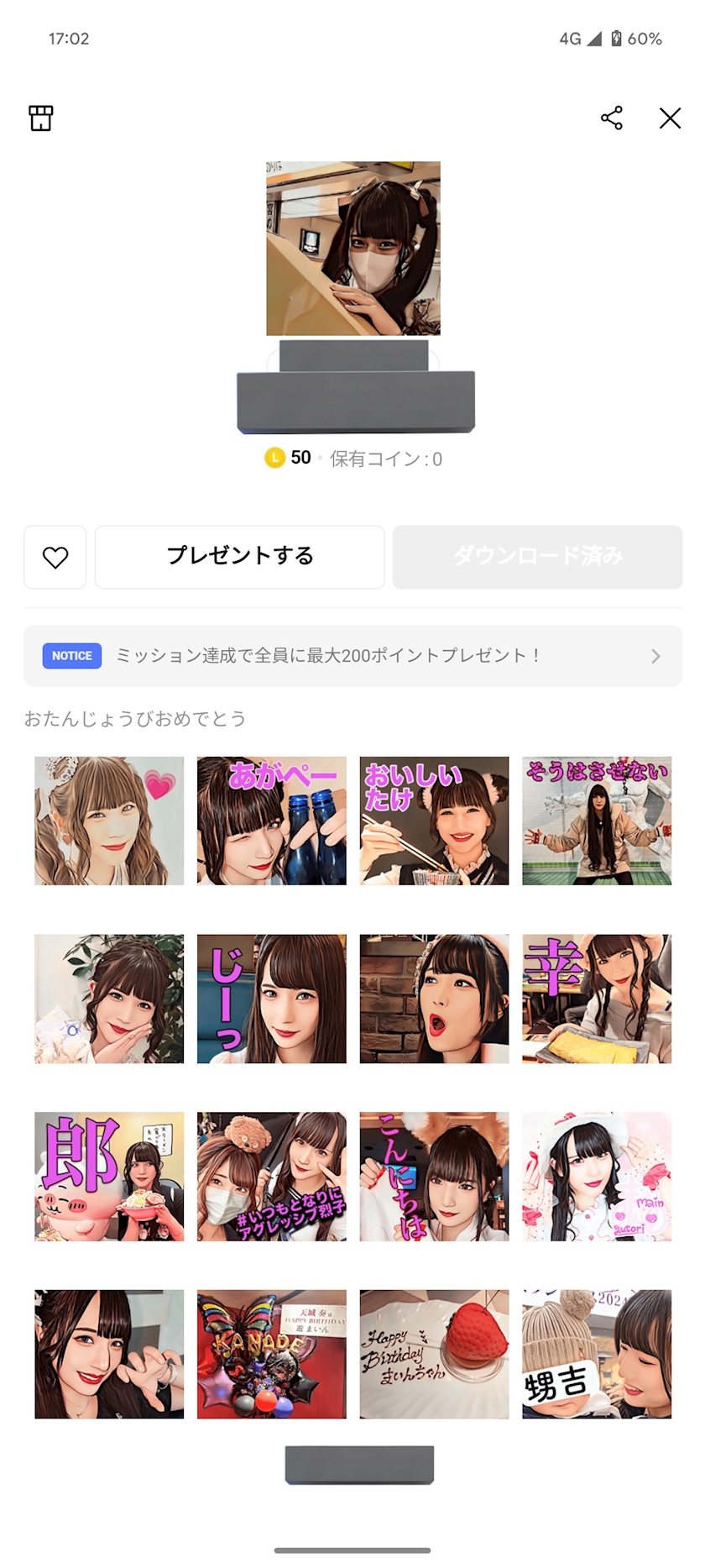Open the sticker shop icon

click(41, 118)
